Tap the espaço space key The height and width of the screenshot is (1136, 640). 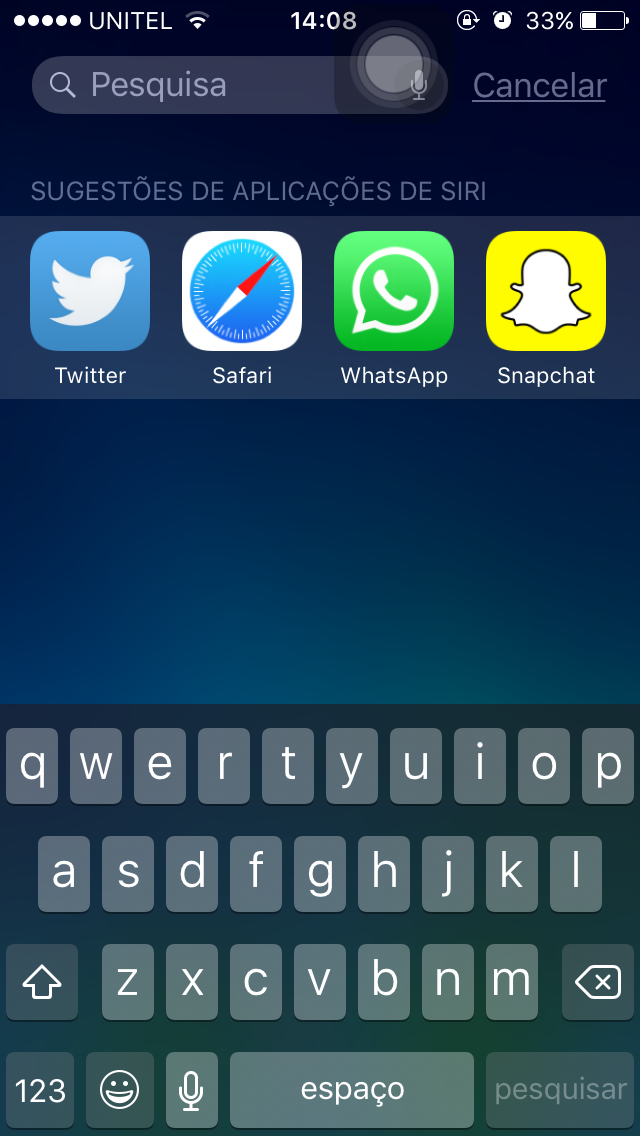pos(352,1090)
